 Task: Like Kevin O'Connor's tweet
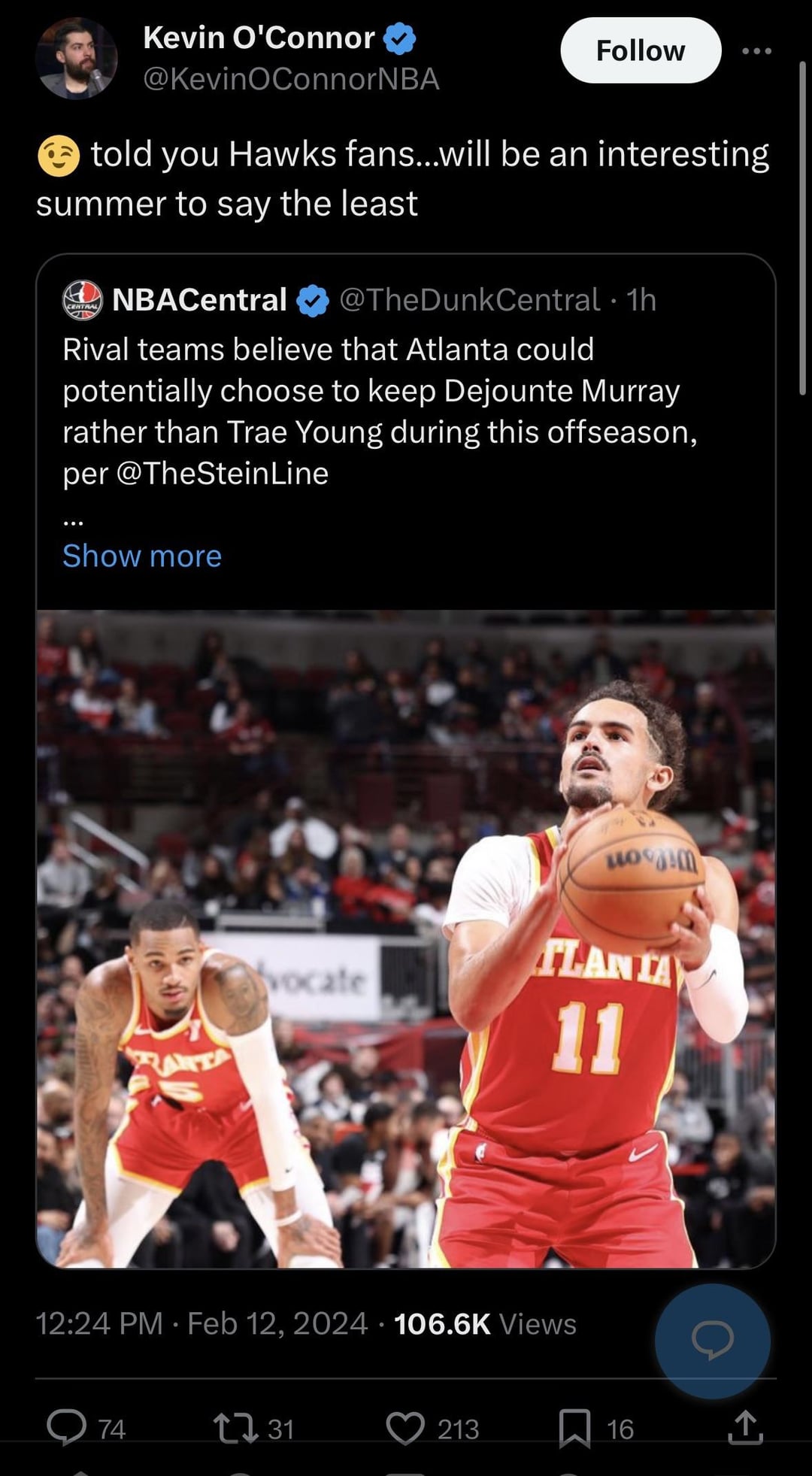pos(405,1428)
